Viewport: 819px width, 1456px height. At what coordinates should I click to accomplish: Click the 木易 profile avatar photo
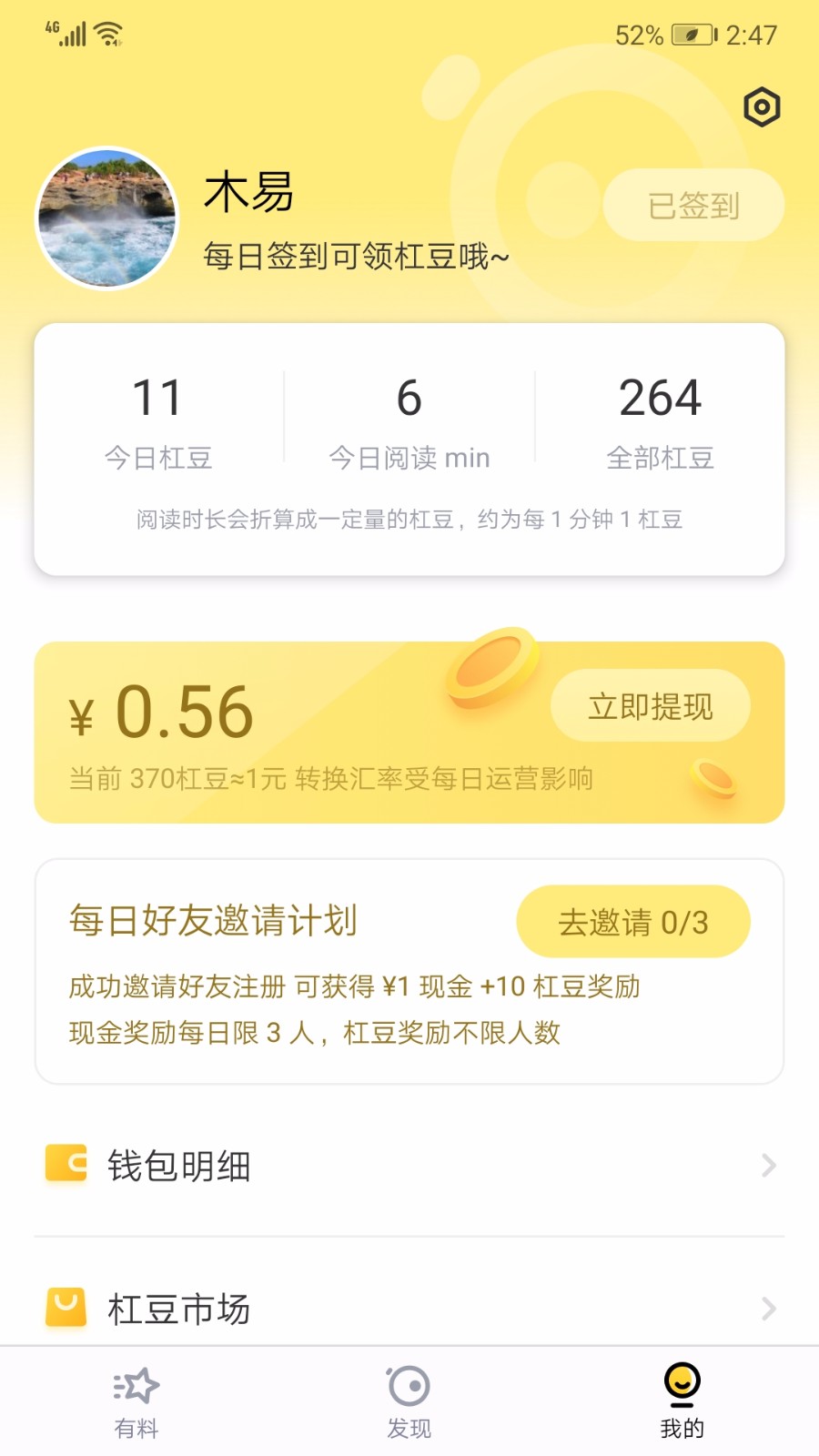pos(105,218)
